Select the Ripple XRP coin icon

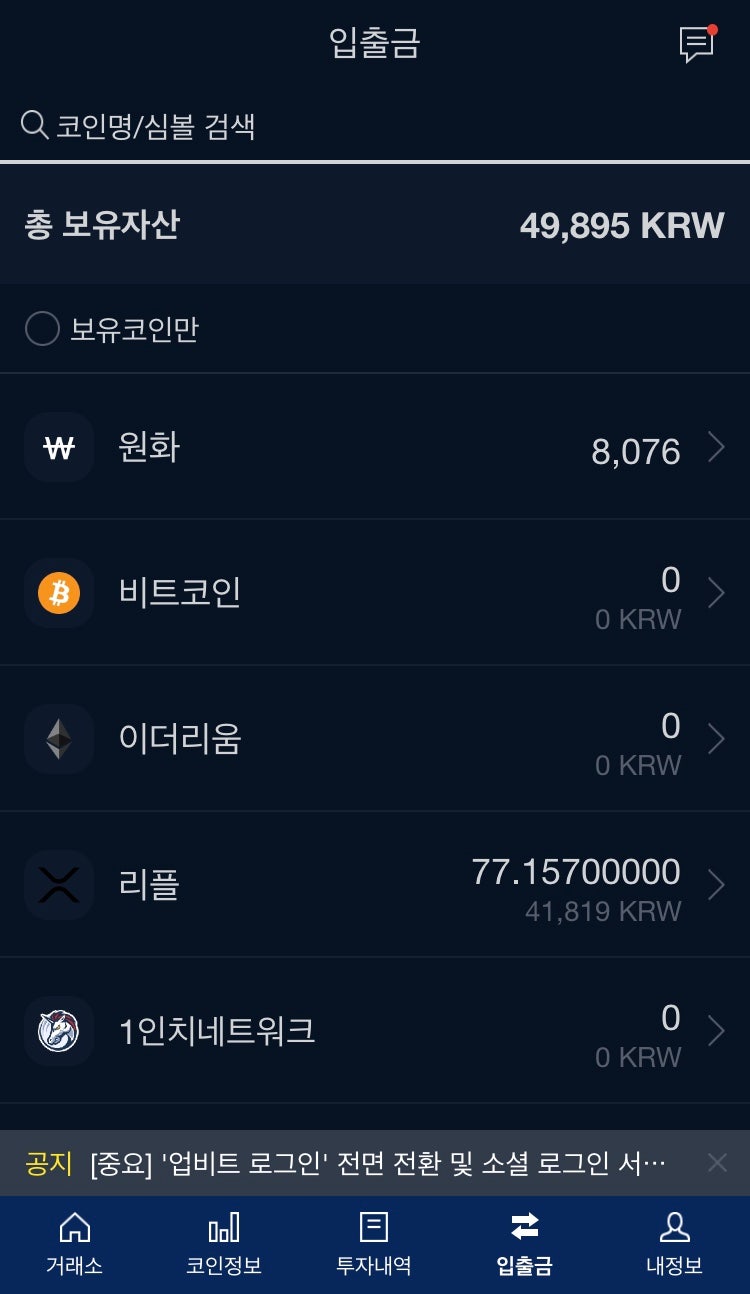(x=59, y=885)
